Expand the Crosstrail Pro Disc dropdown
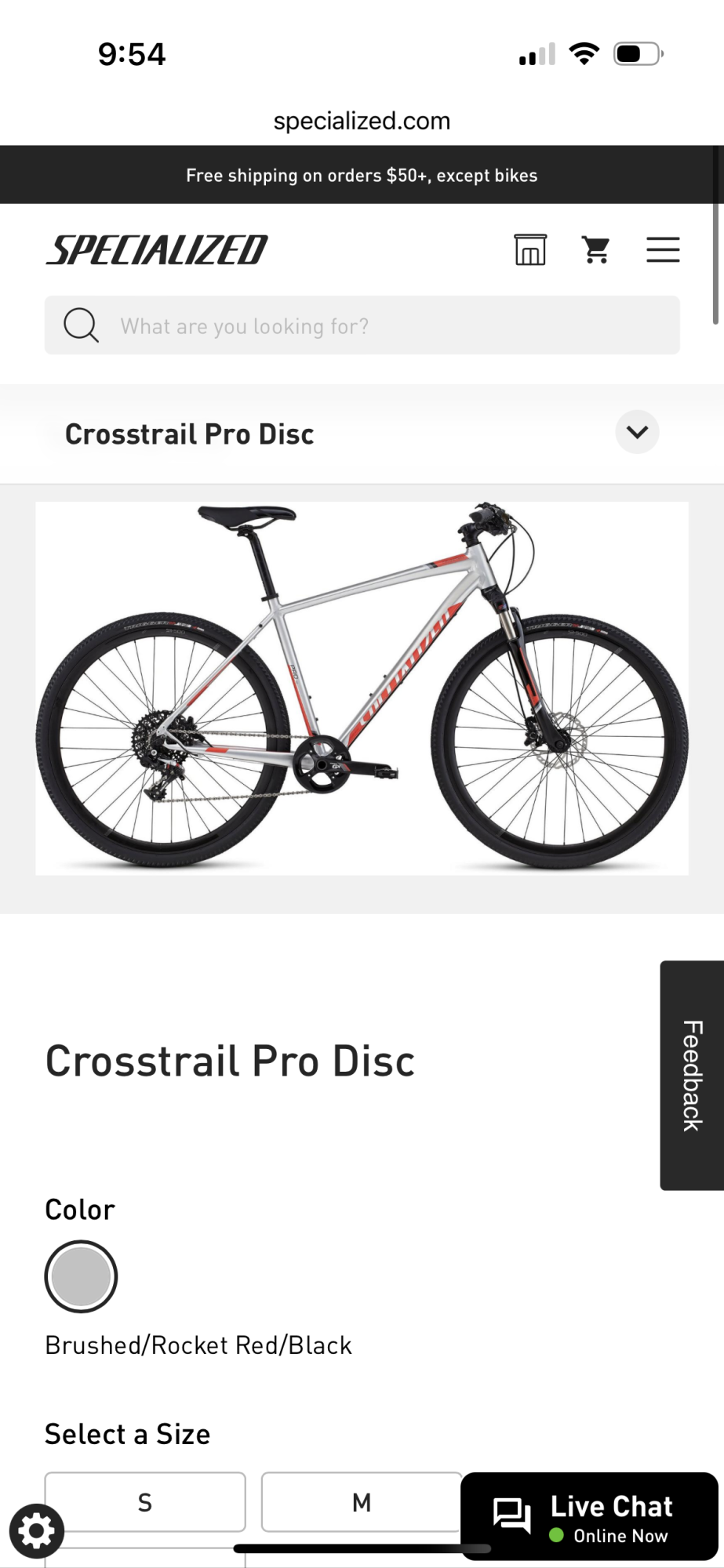This screenshot has width=724, height=1568. point(637,432)
